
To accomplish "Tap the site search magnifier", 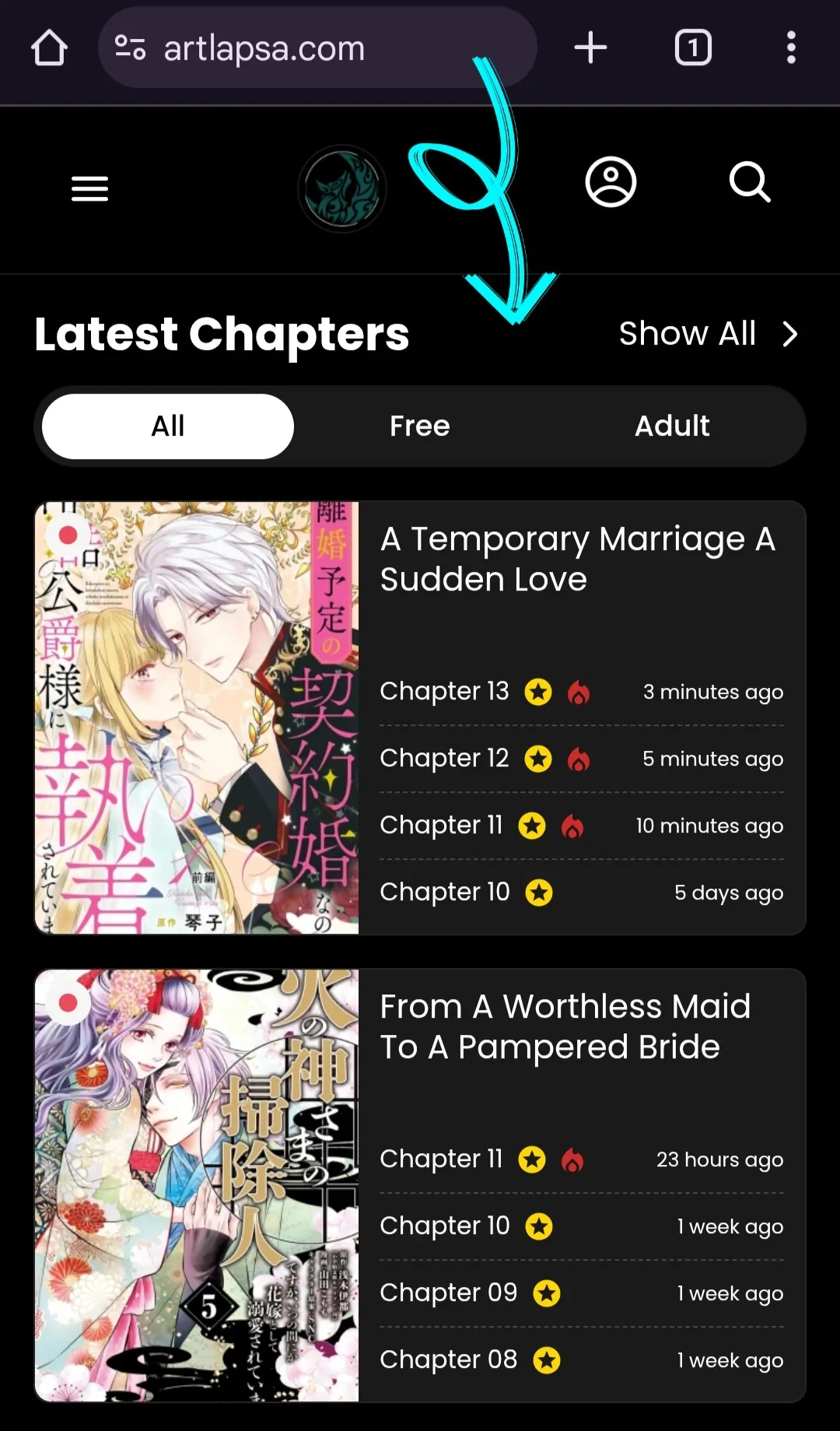I will 750,182.
